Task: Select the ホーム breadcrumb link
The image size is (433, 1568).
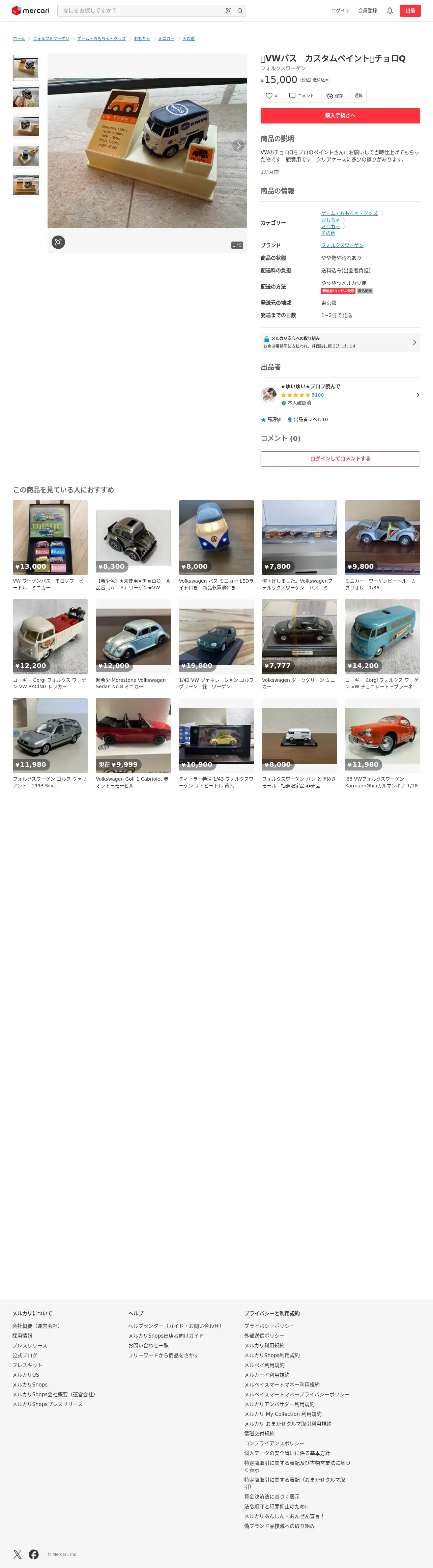Action: click(x=19, y=38)
